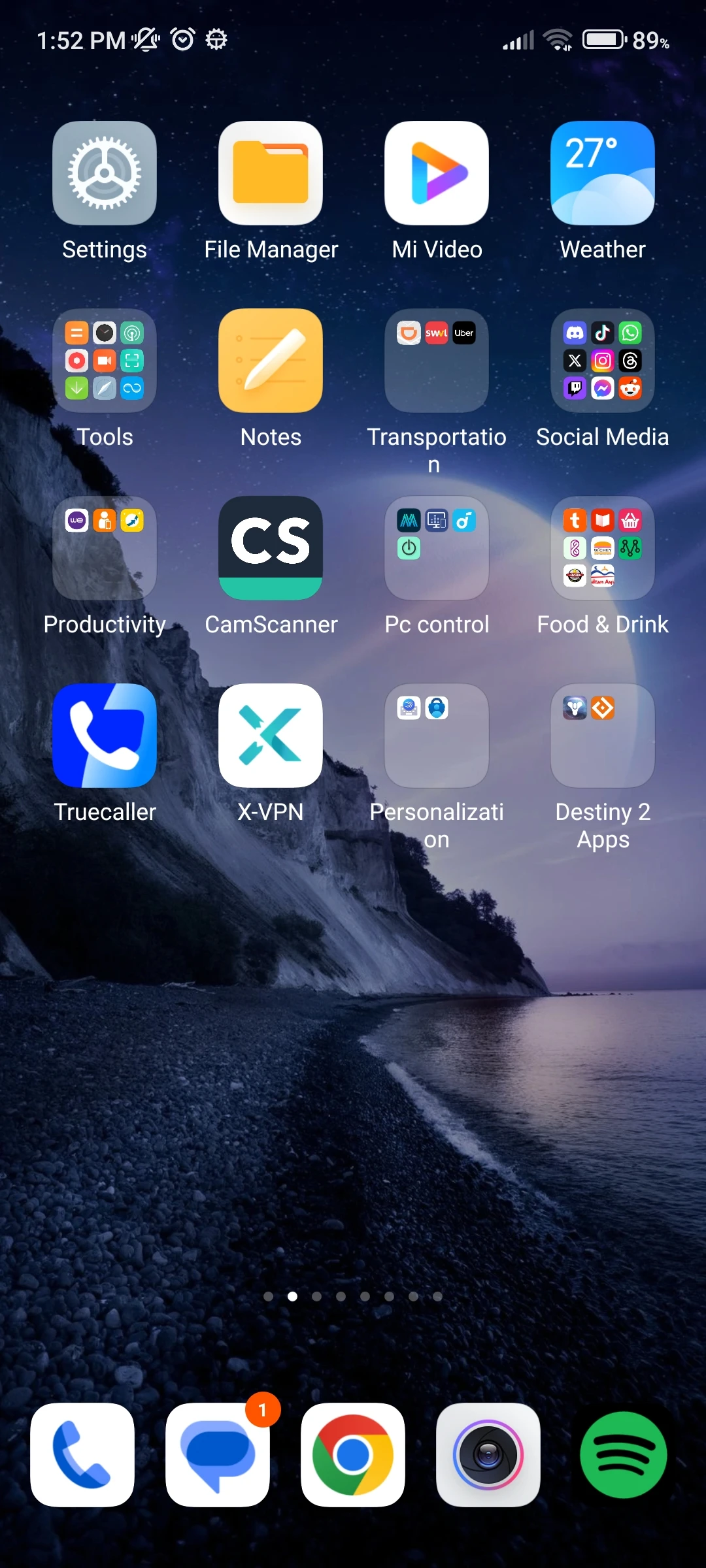Open the Transportation folder
706x1568 pixels.
point(437,361)
